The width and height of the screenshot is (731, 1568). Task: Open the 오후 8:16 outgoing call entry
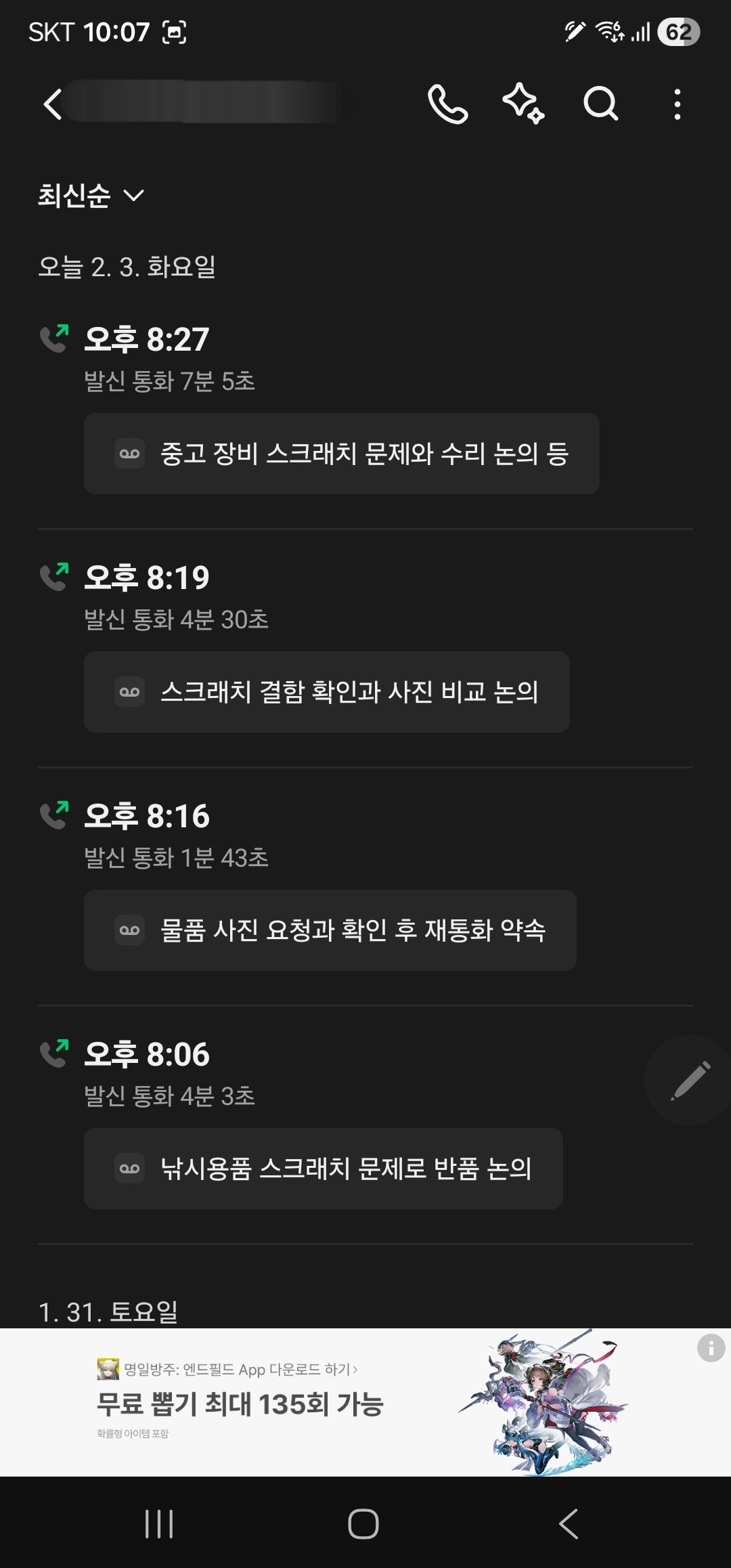146,816
